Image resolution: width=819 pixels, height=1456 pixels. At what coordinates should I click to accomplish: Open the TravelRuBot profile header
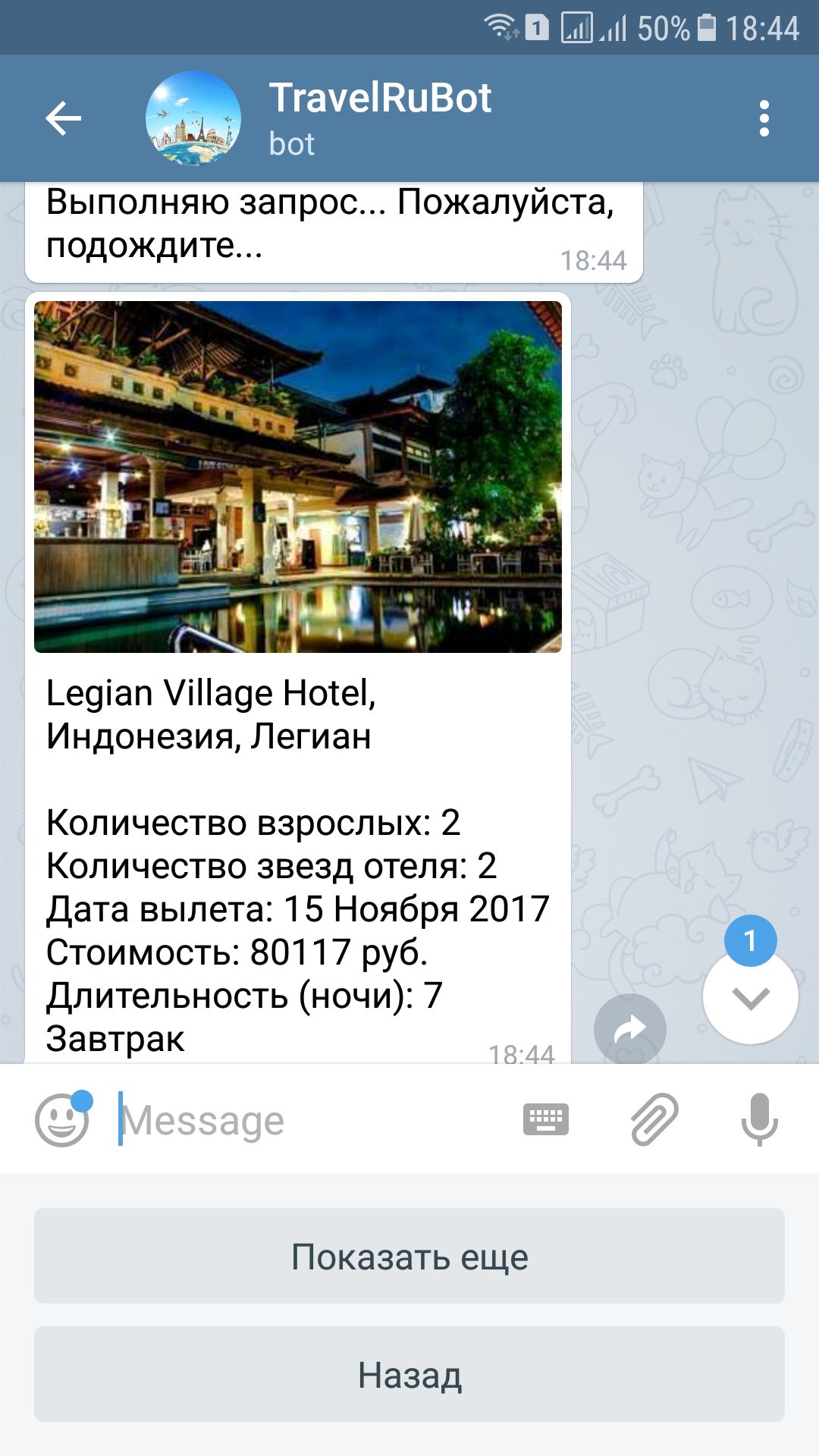coord(379,118)
